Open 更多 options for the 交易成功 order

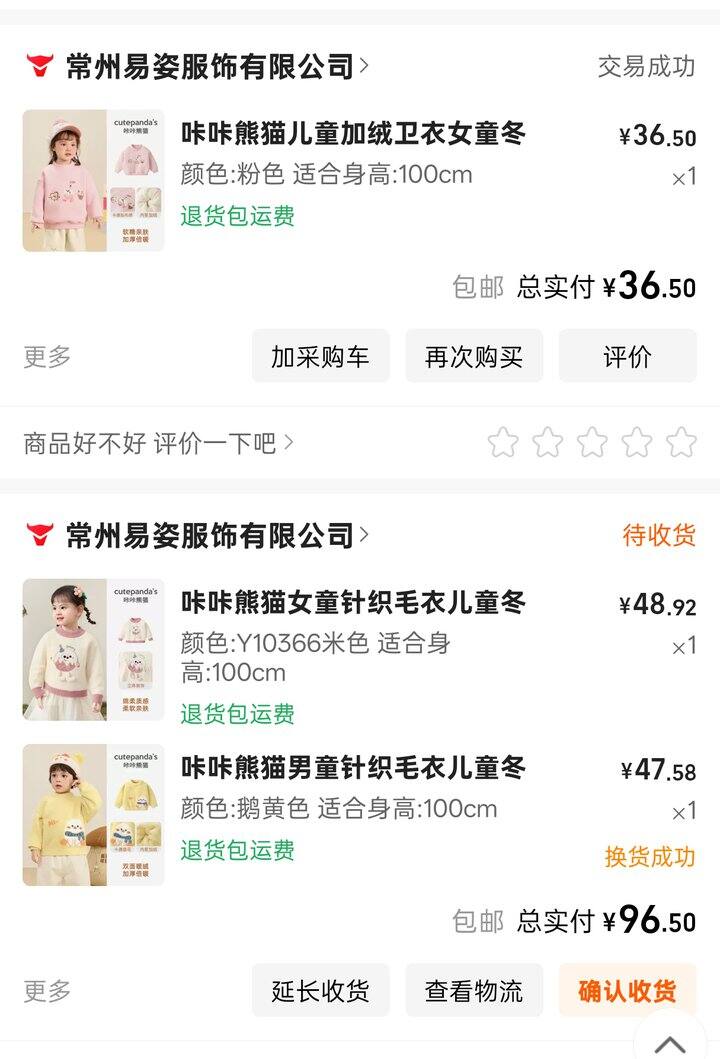(x=47, y=357)
